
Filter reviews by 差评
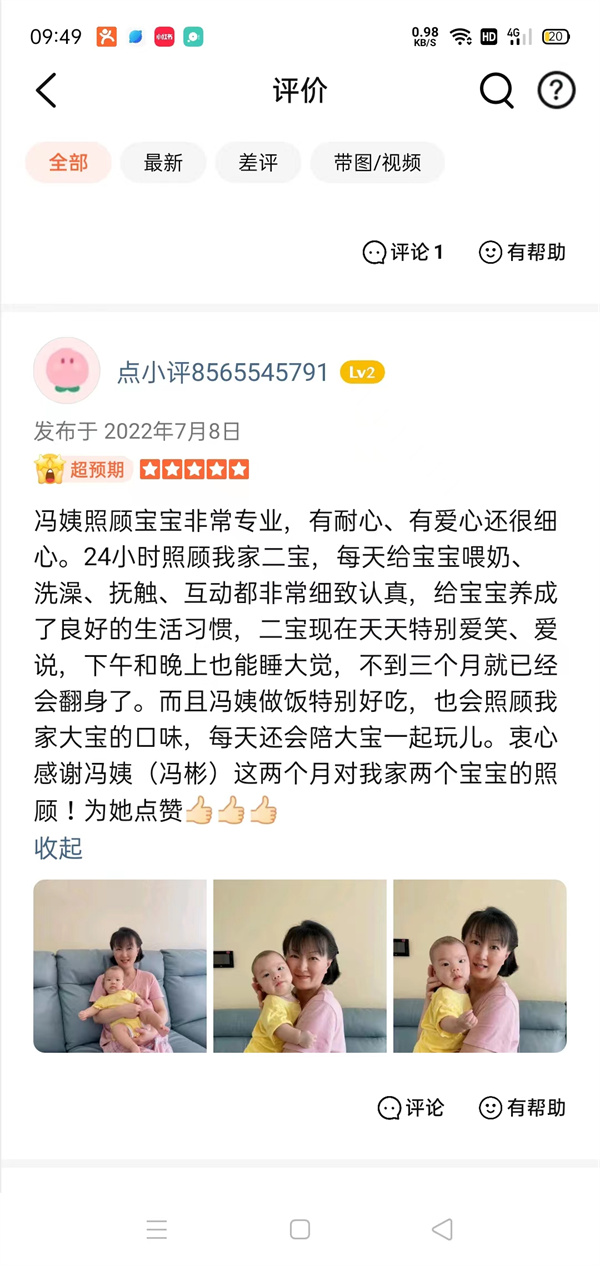point(258,163)
